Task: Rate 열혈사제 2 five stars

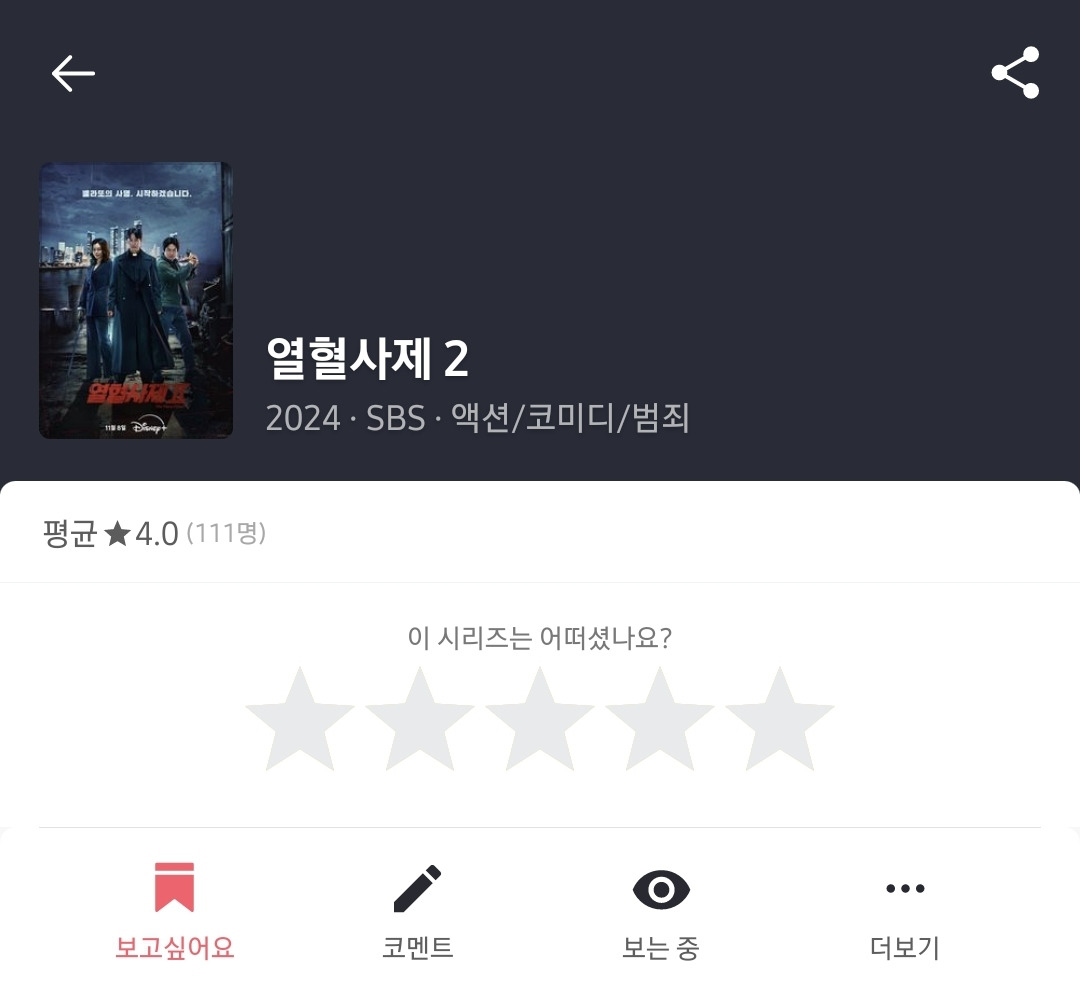Action: [780, 719]
